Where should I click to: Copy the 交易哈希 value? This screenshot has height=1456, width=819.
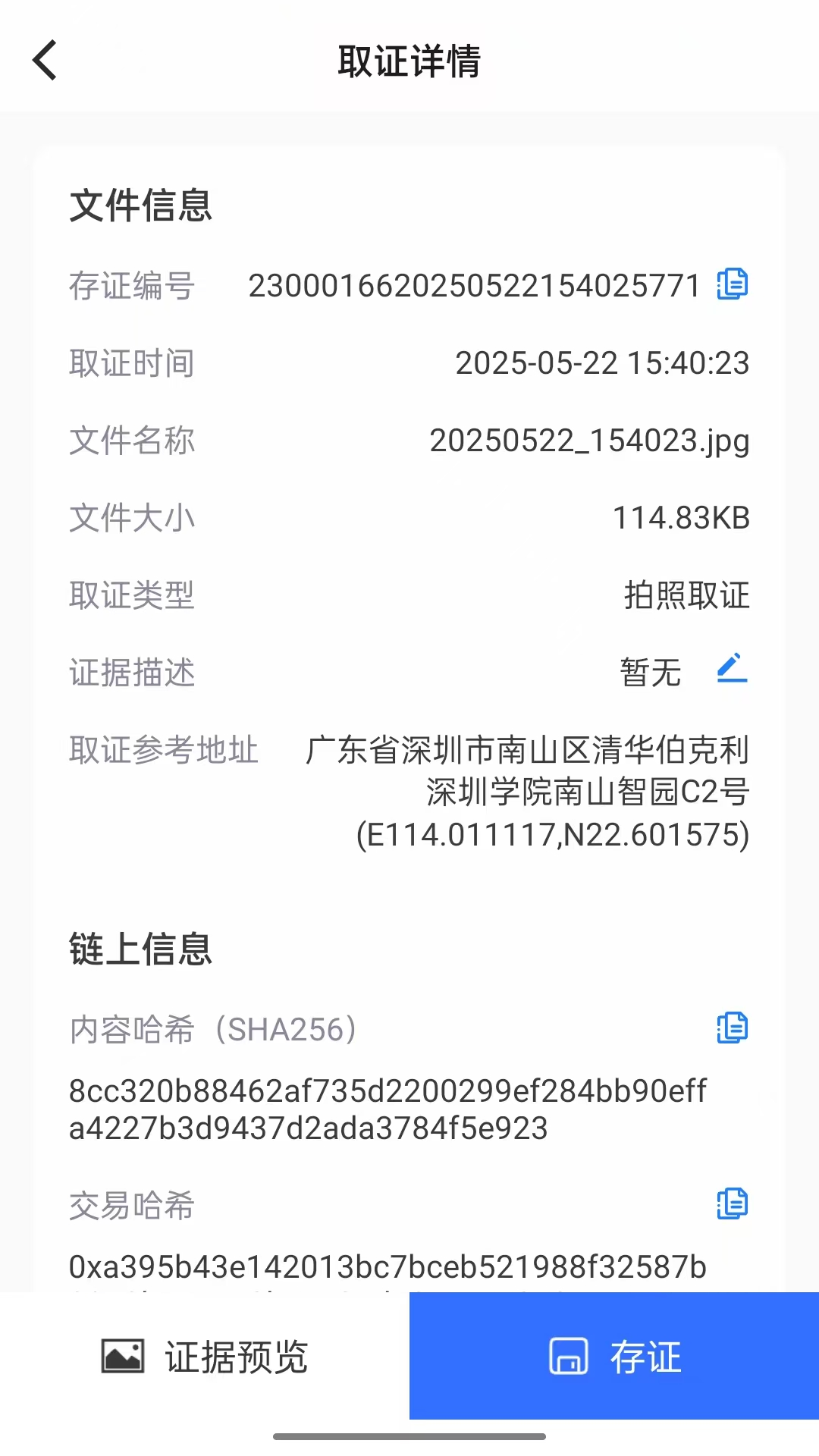tap(732, 1203)
